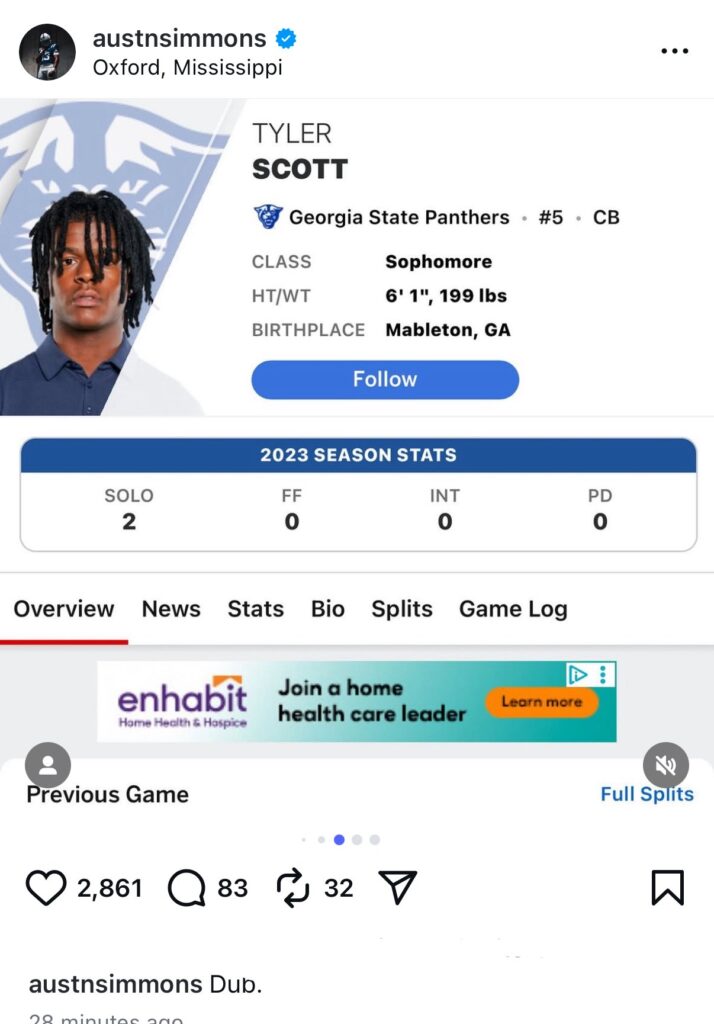Show tagged people on the post
The height and width of the screenshot is (1024, 714).
point(47,766)
